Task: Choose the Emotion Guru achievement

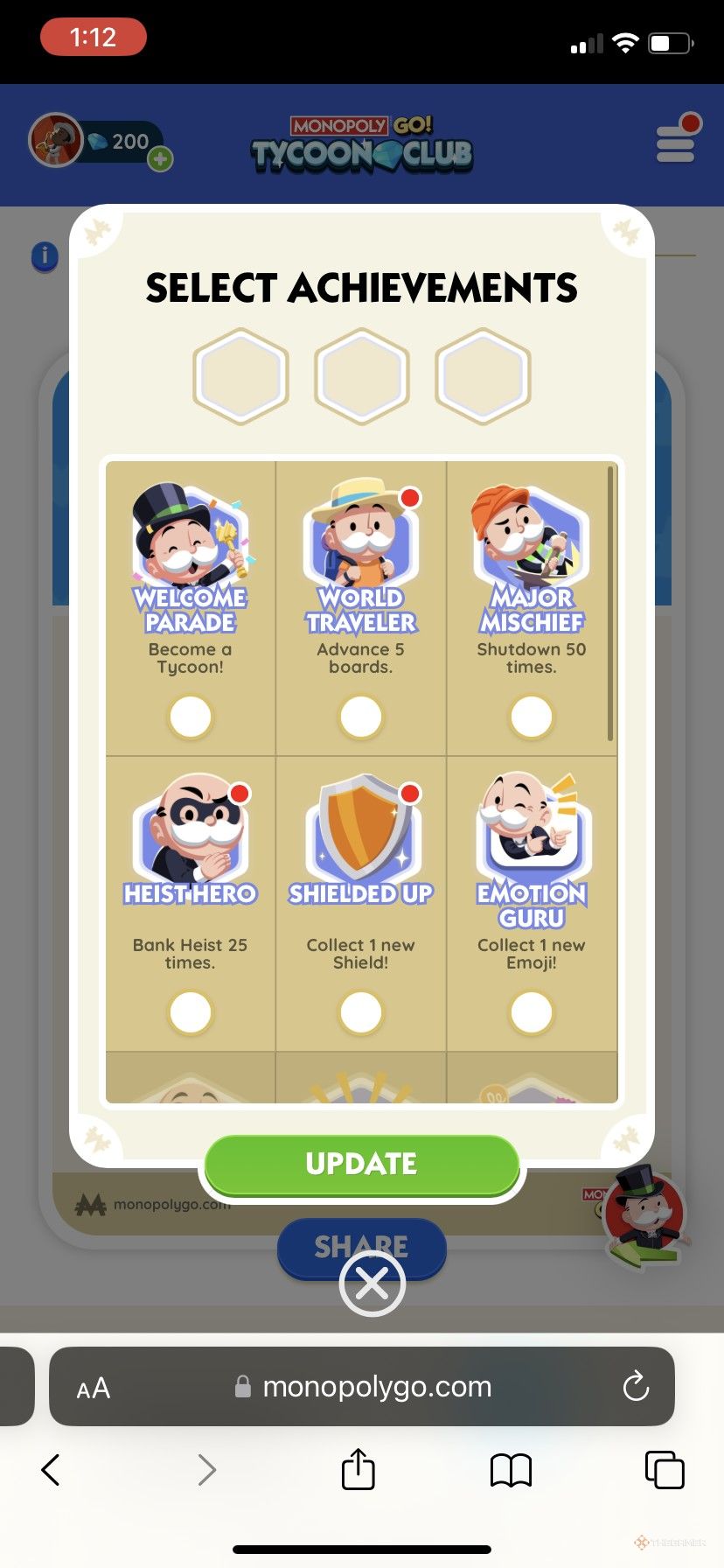Action: coord(532,1012)
